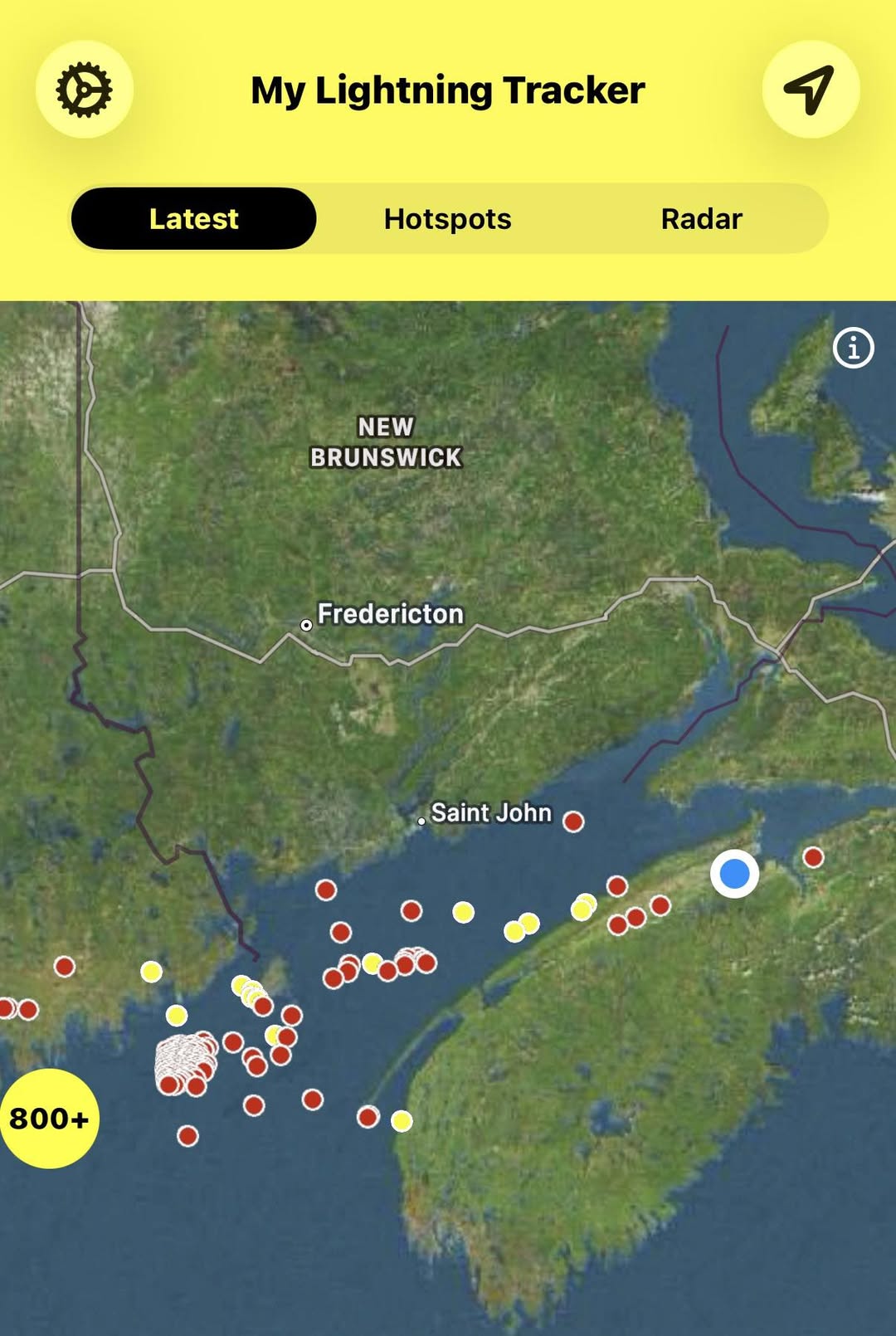Switch to the Radar tab
Image resolution: width=896 pixels, height=1336 pixels.
[701, 219]
